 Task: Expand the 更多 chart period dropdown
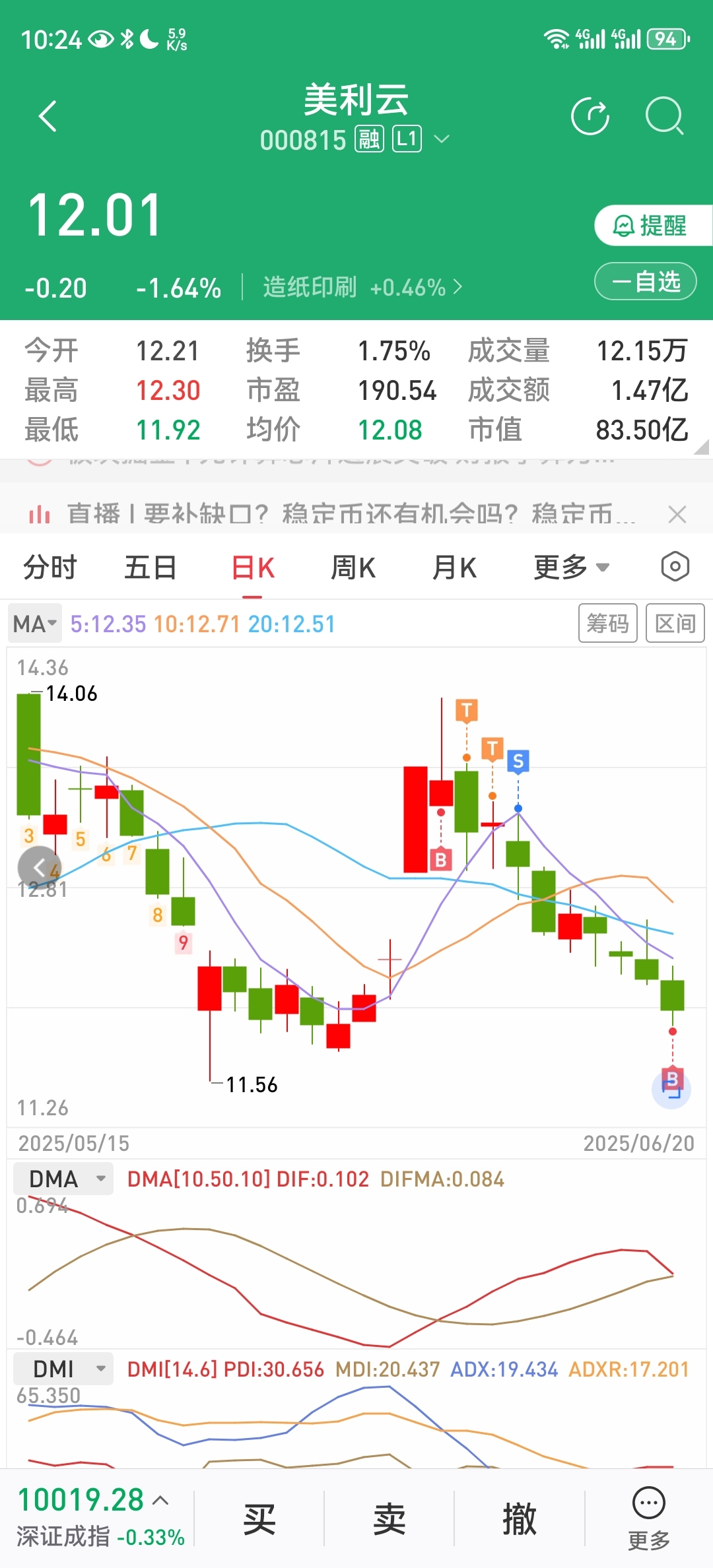pyautogui.click(x=571, y=568)
